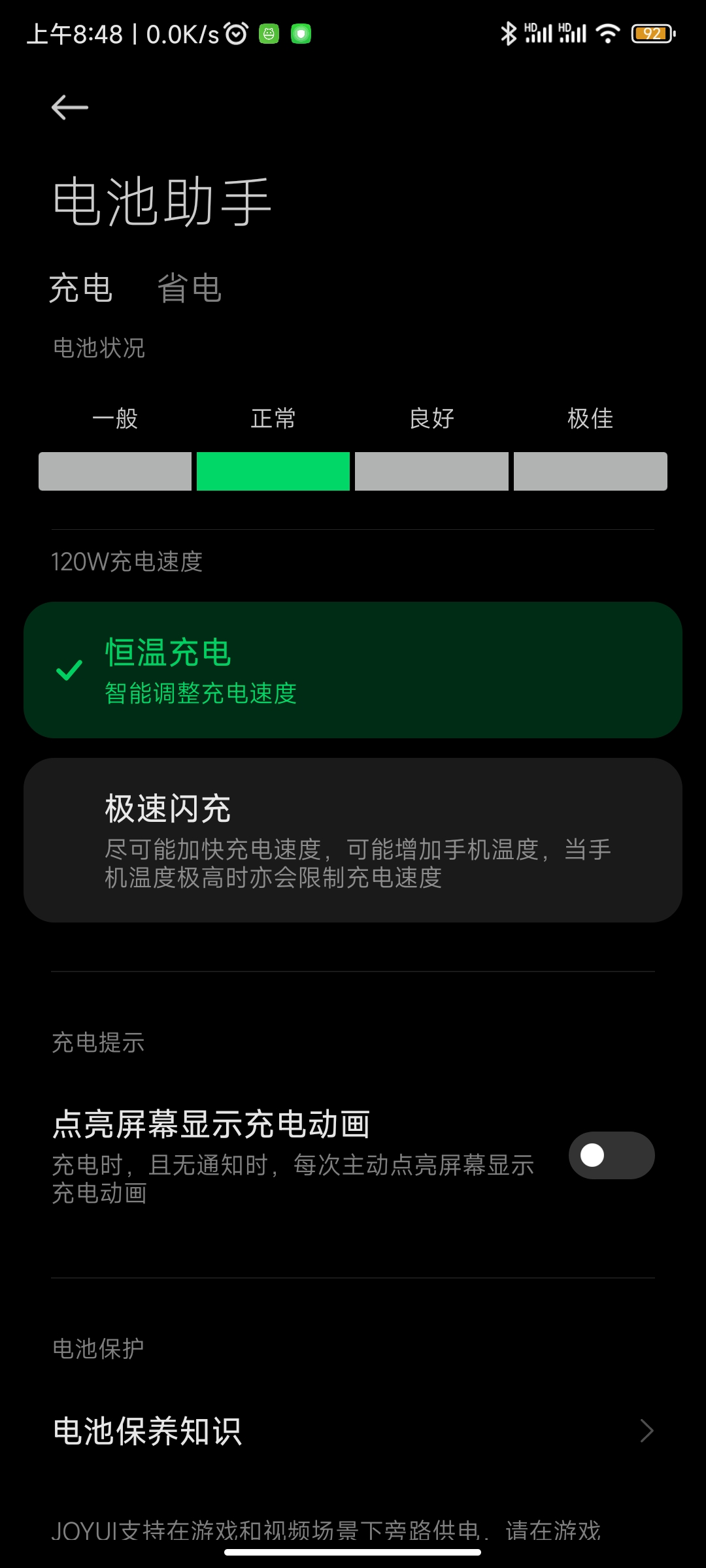Select the 充电 tab
Image resolution: width=706 pixels, height=1568 pixels.
click(81, 288)
